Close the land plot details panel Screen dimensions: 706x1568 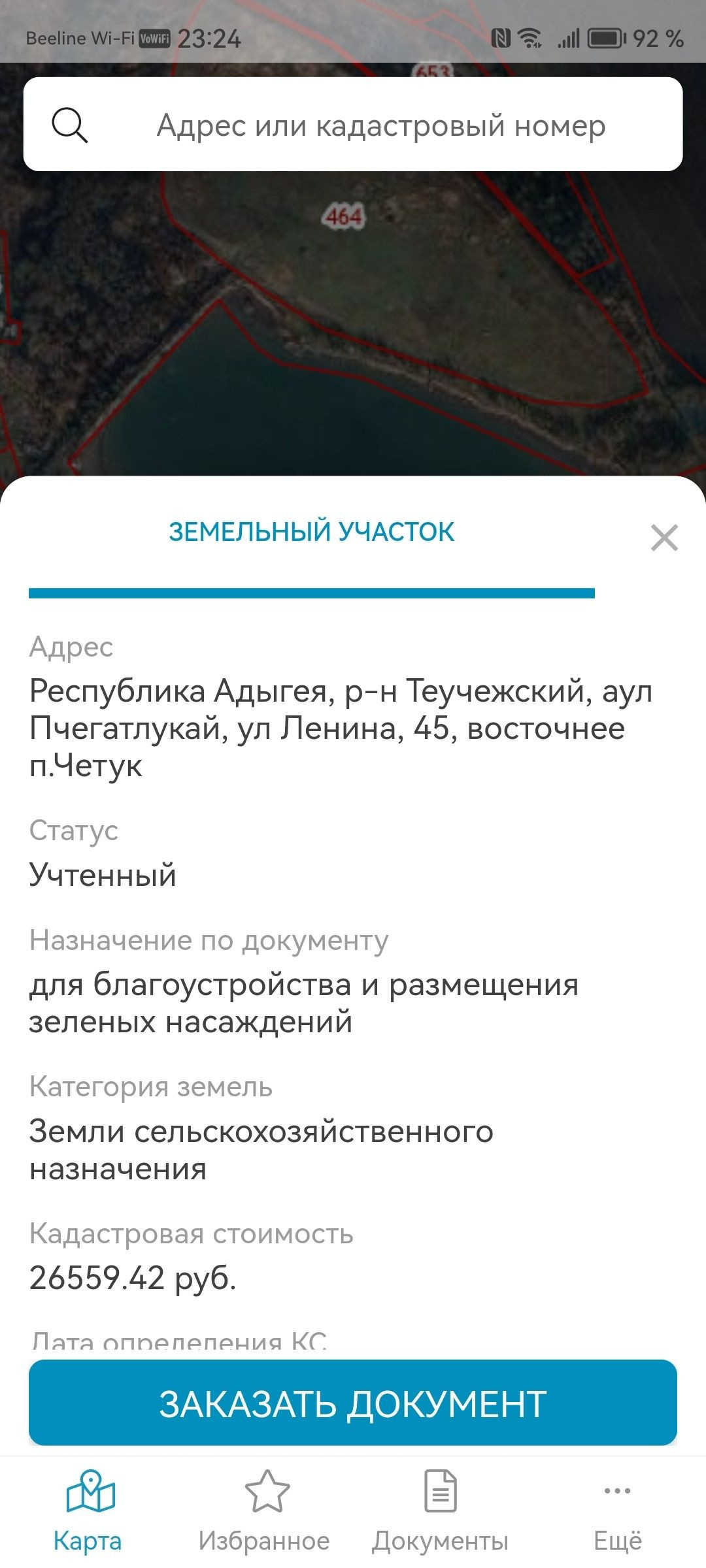[x=664, y=538]
